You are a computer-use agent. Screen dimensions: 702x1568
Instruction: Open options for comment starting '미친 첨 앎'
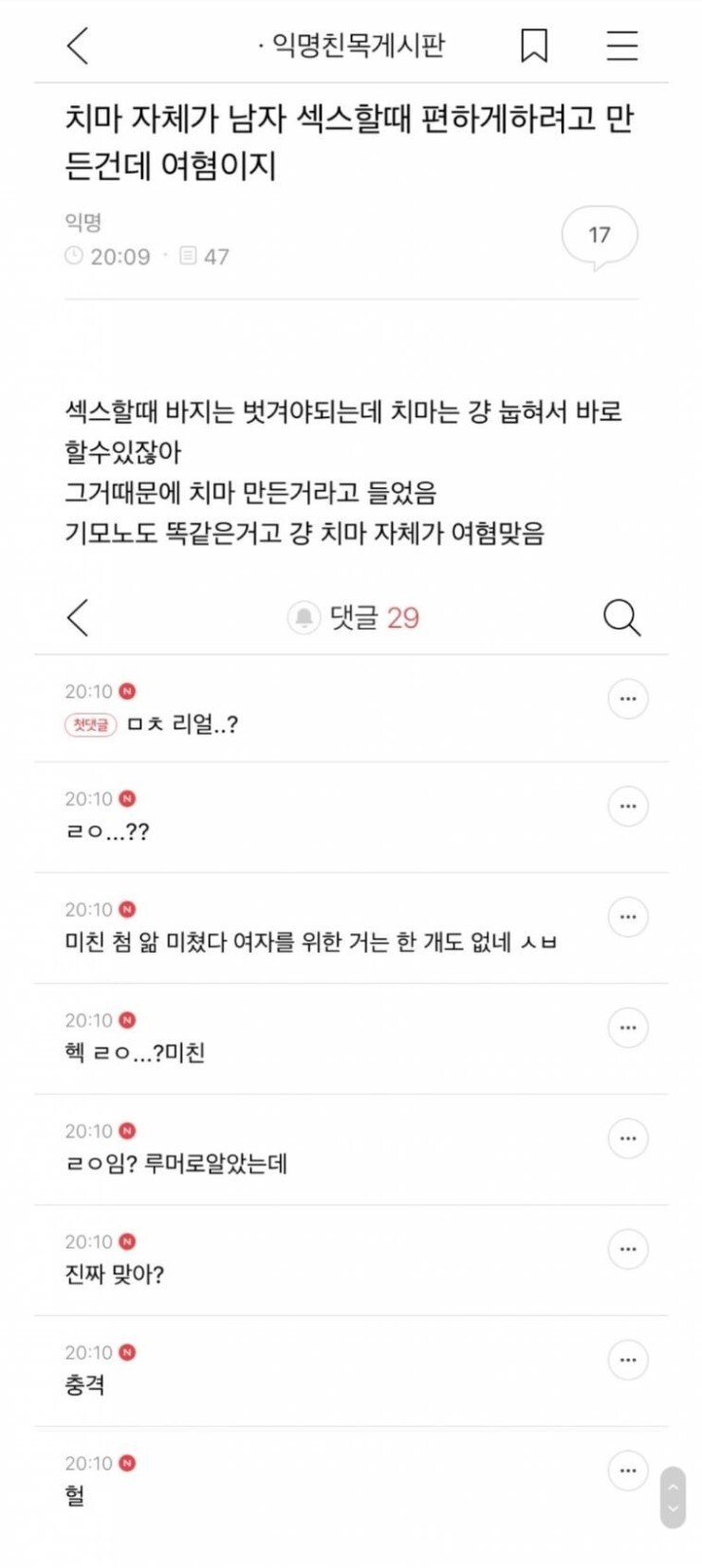[627, 918]
